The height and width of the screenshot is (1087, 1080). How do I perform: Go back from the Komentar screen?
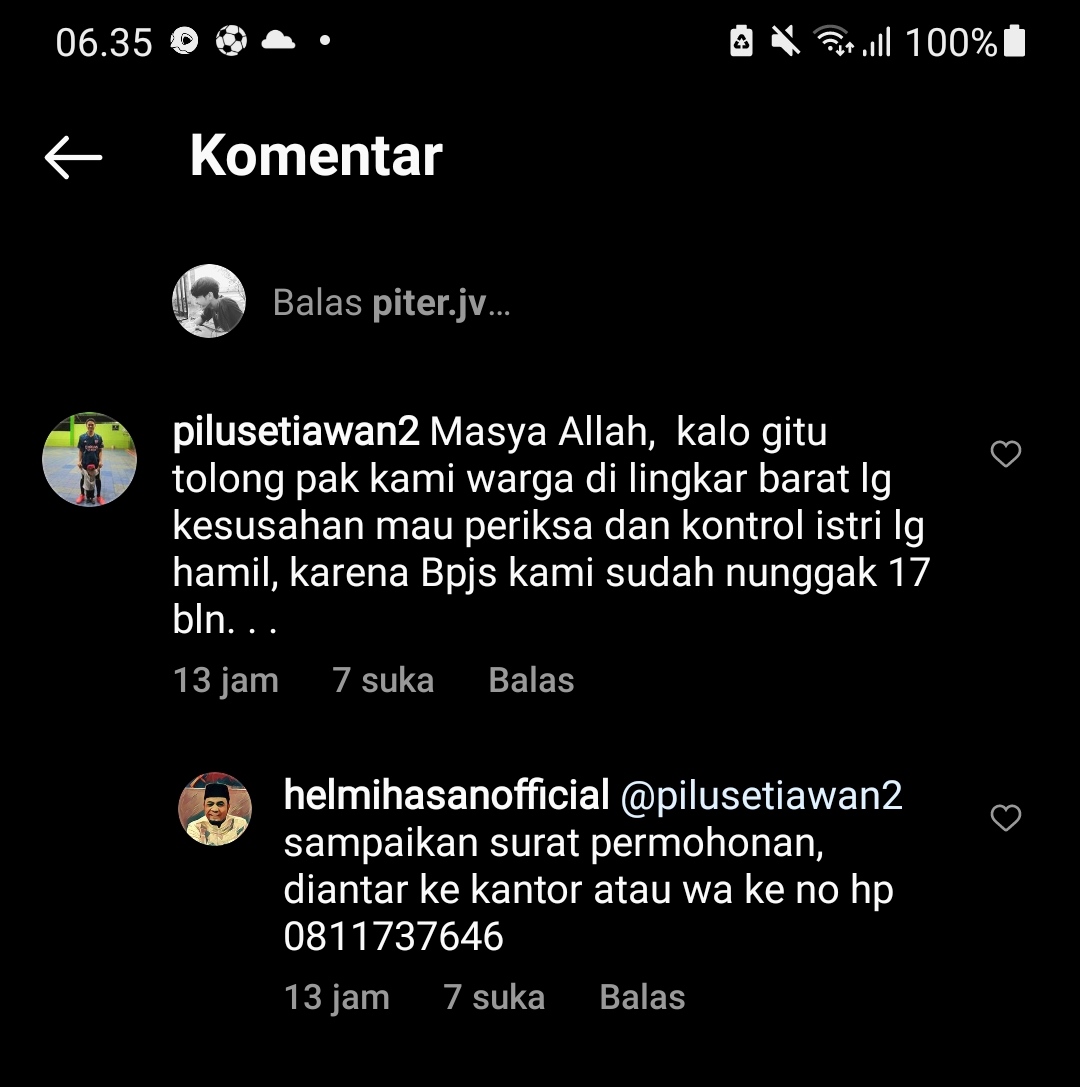(73, 157)
